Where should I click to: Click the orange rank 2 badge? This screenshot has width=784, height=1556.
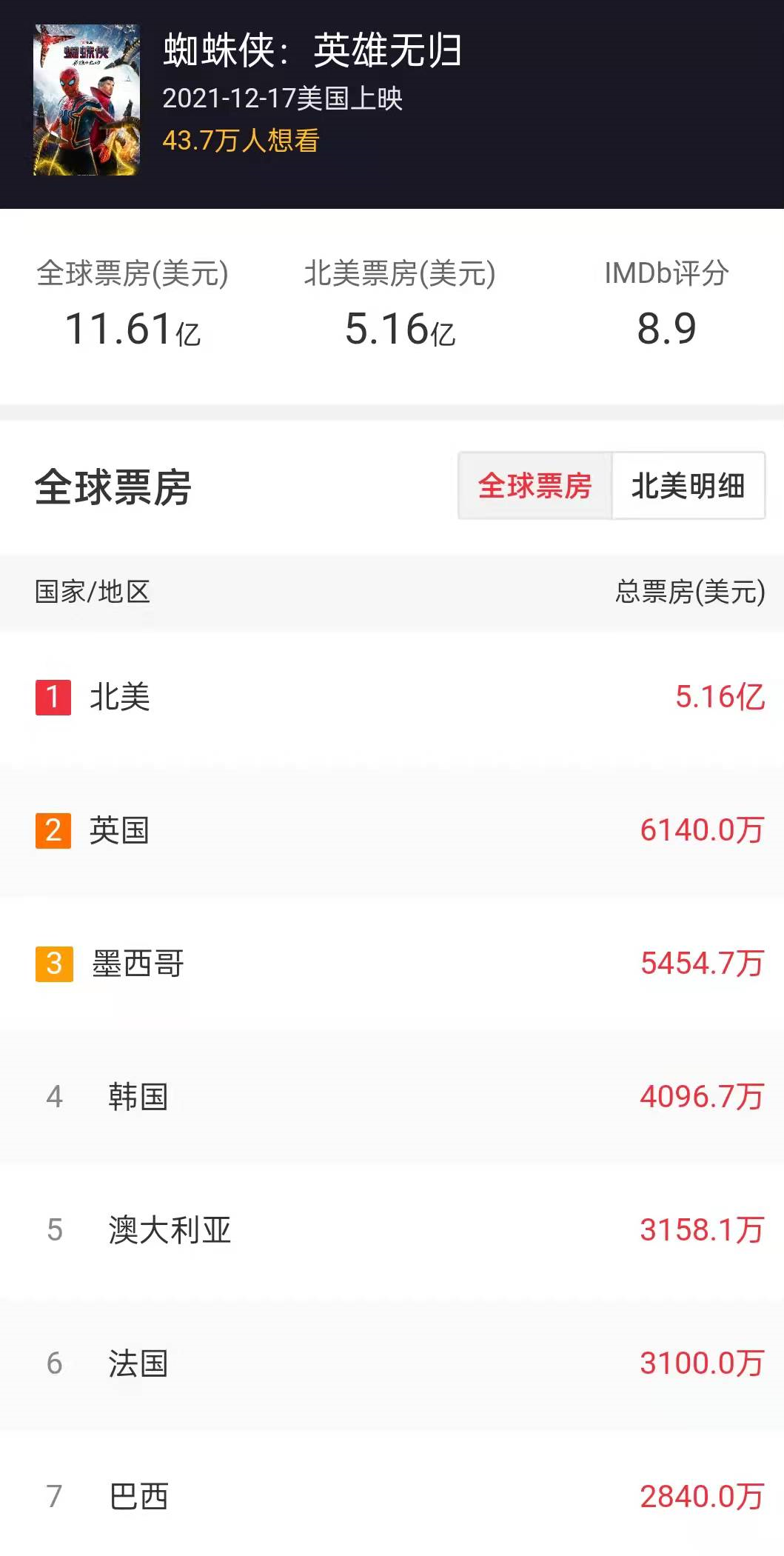pos(53,832)
